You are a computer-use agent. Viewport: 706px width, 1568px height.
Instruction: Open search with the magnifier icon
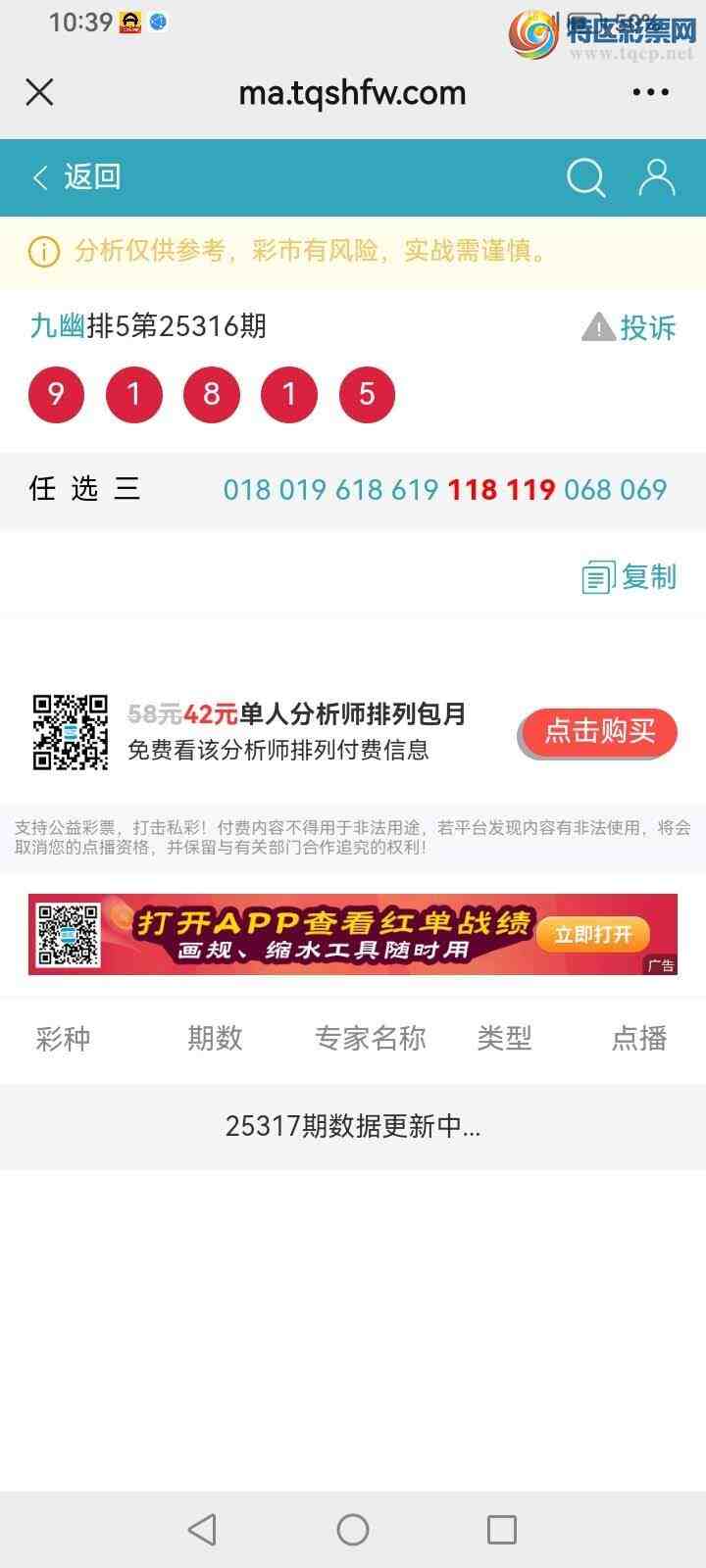[x=585, y=177]
